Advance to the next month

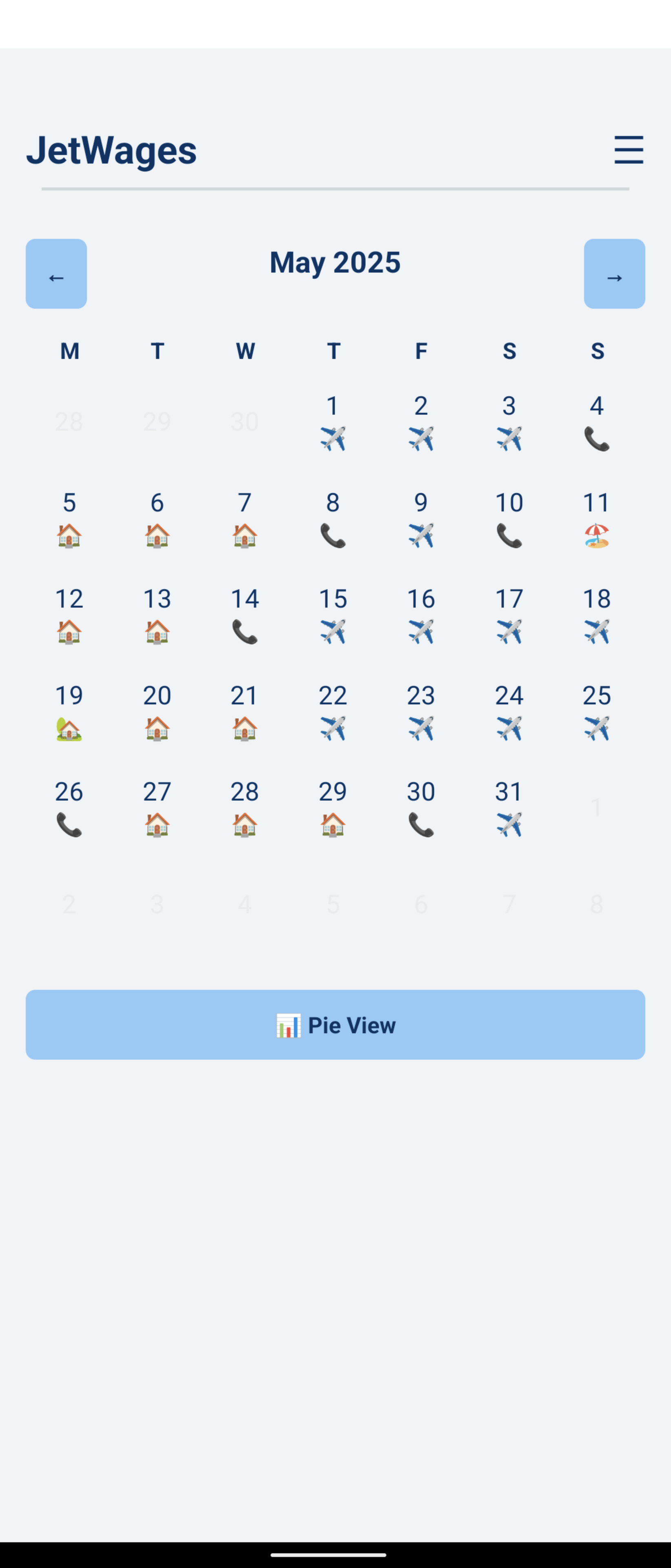614,274
